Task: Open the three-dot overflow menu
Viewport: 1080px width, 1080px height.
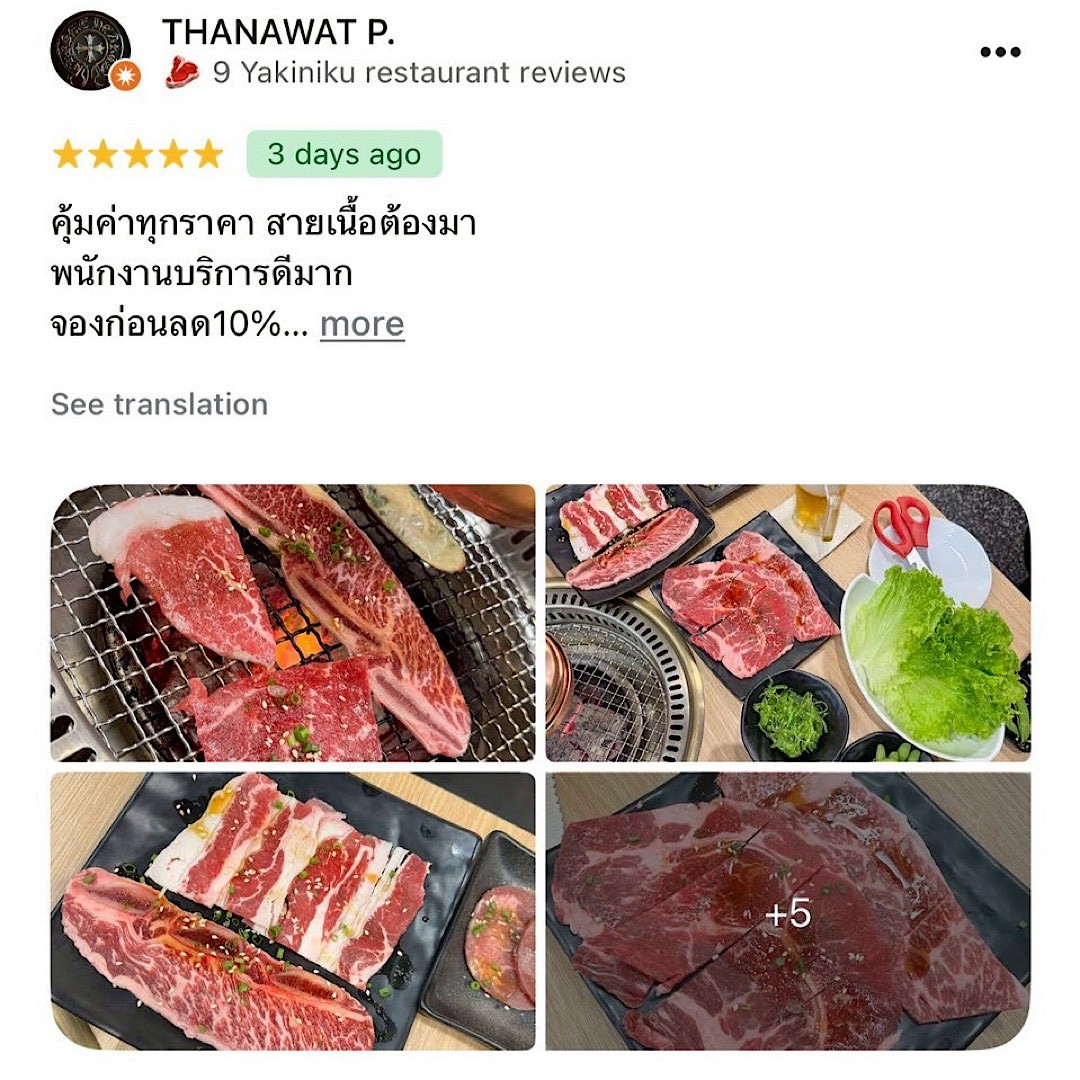Action: click(x=1000, y=53)
